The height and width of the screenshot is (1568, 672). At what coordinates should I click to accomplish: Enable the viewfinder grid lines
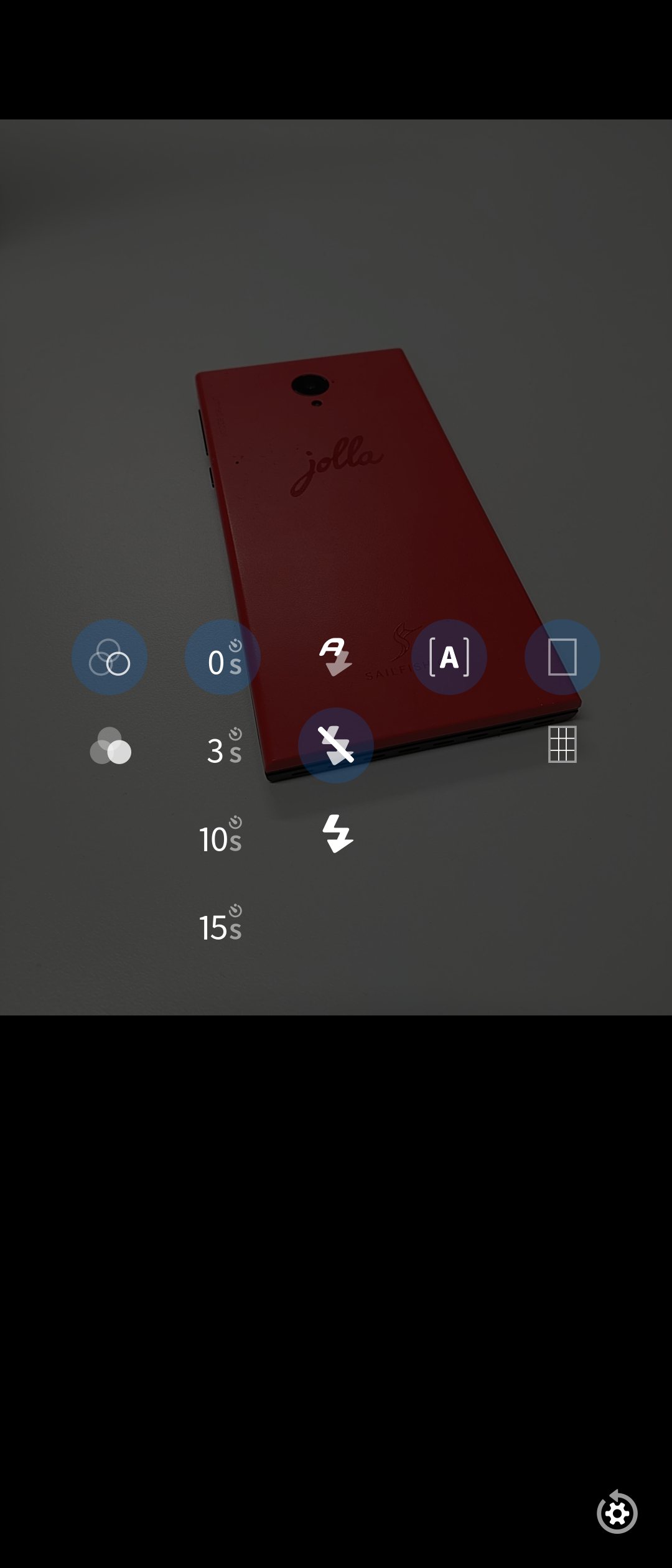562,744
